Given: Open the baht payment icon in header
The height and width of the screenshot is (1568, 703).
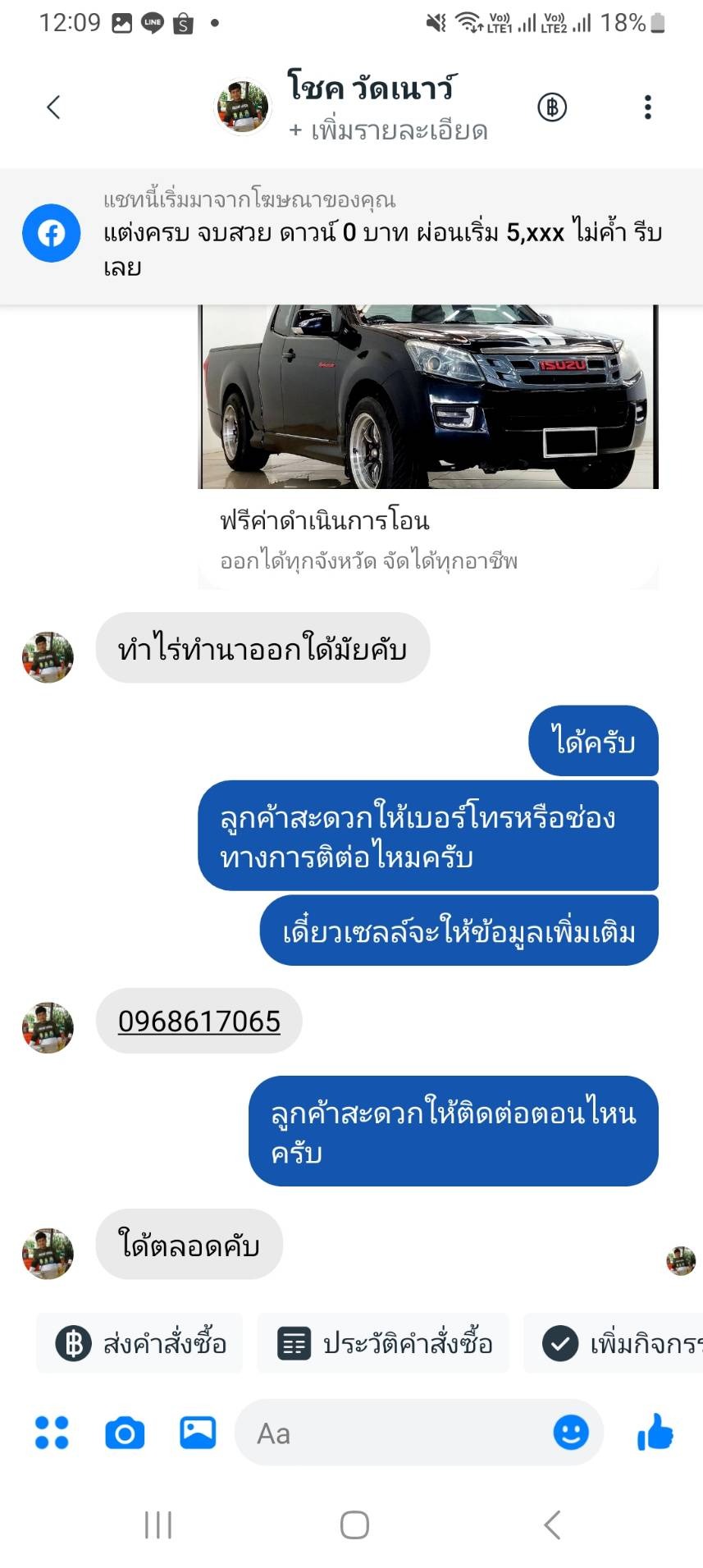Looking at the screenshot, I should 552,107.
